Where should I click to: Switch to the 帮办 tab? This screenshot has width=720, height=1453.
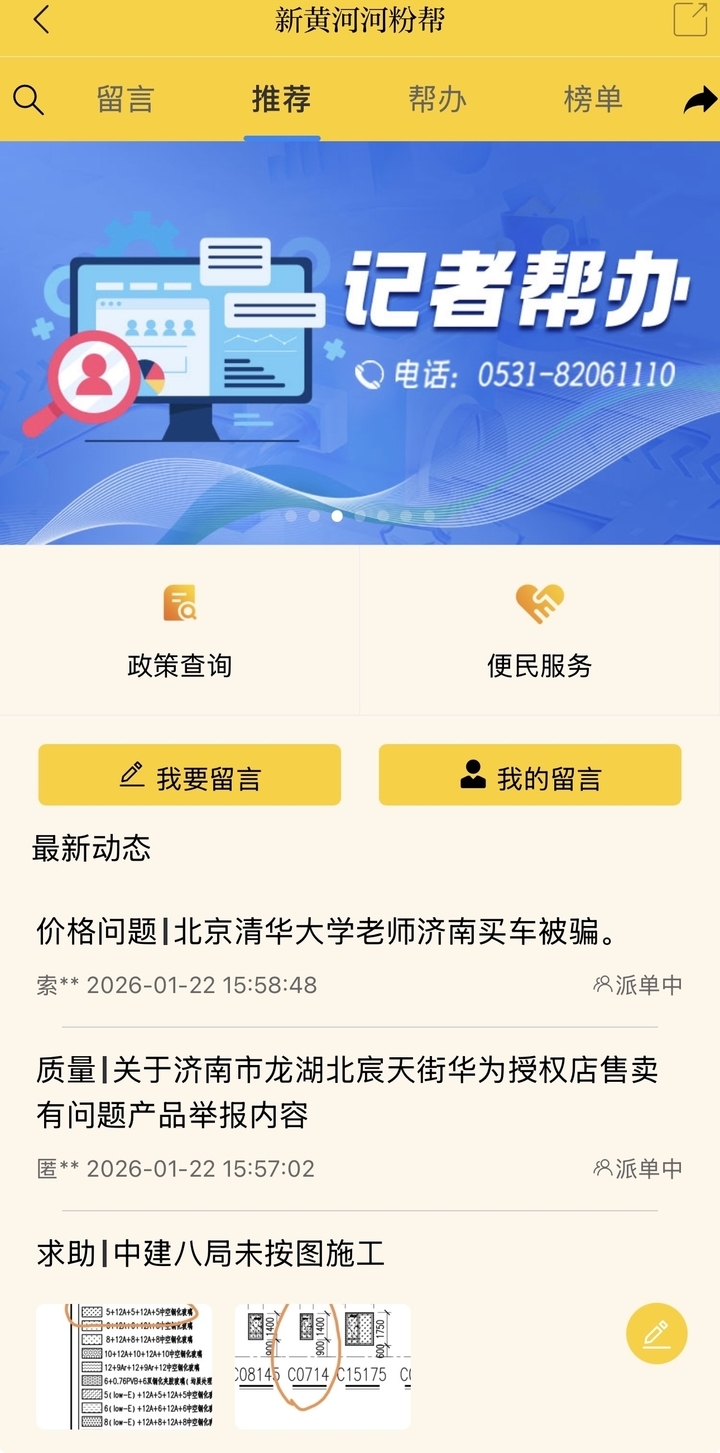(437, 99)
